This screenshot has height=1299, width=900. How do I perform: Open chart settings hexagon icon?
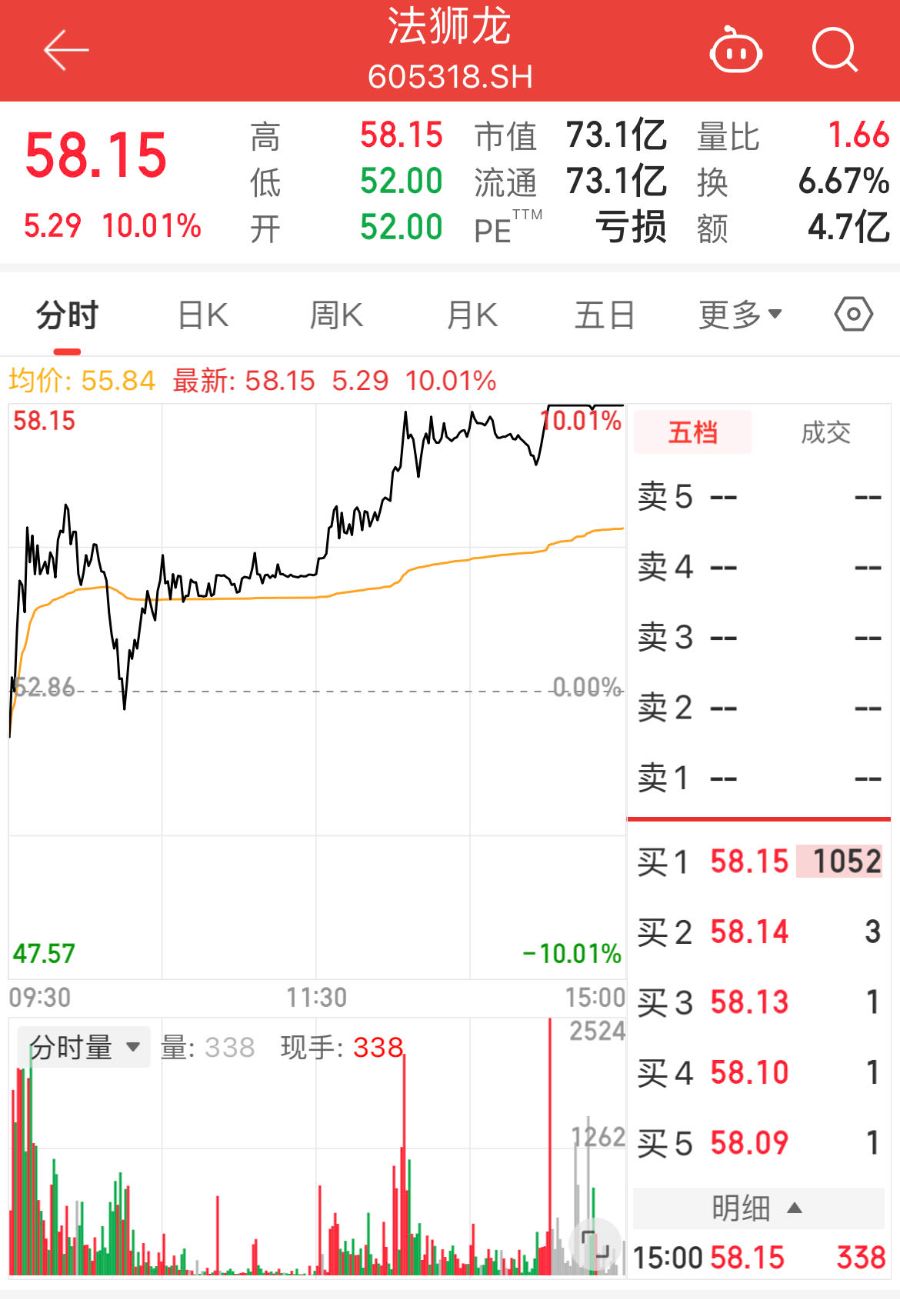(853, 315)
